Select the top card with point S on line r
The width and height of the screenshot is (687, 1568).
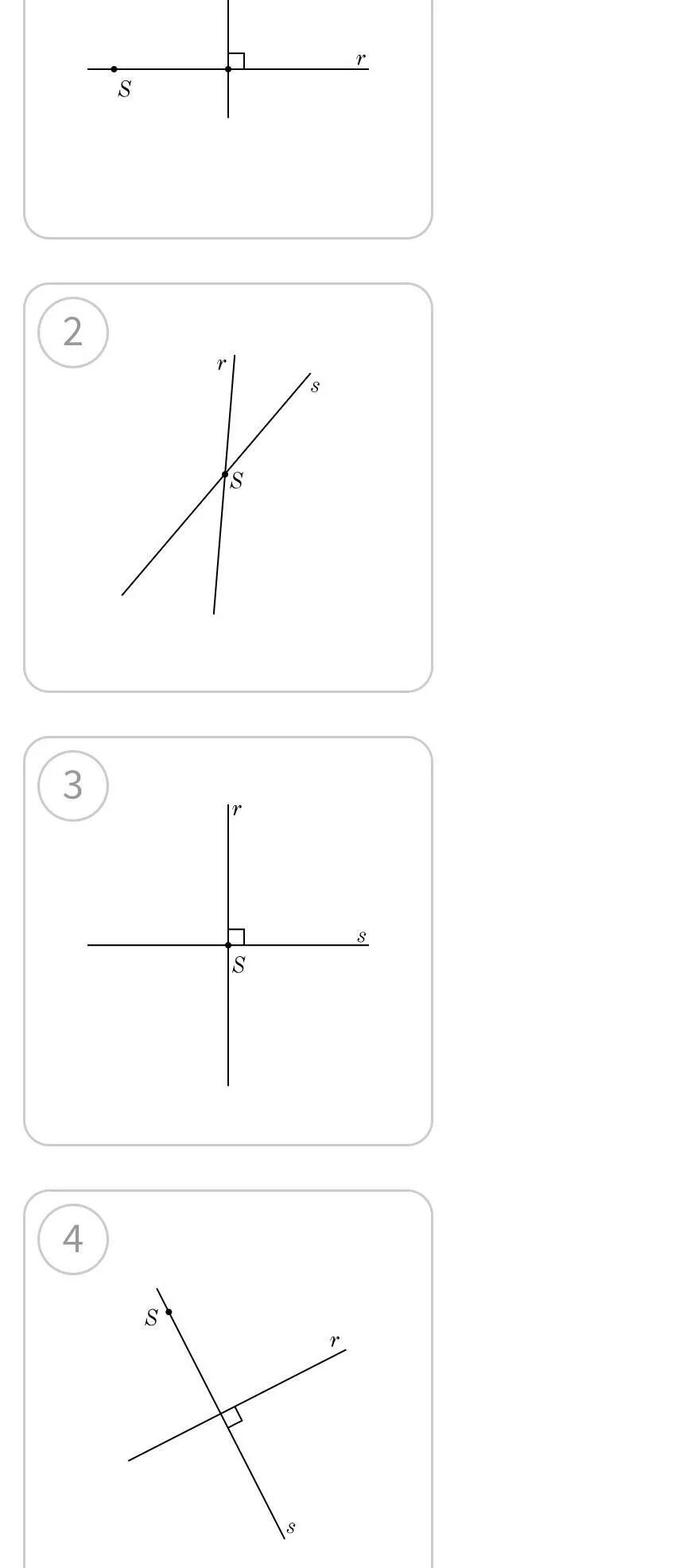coord(228,119)
